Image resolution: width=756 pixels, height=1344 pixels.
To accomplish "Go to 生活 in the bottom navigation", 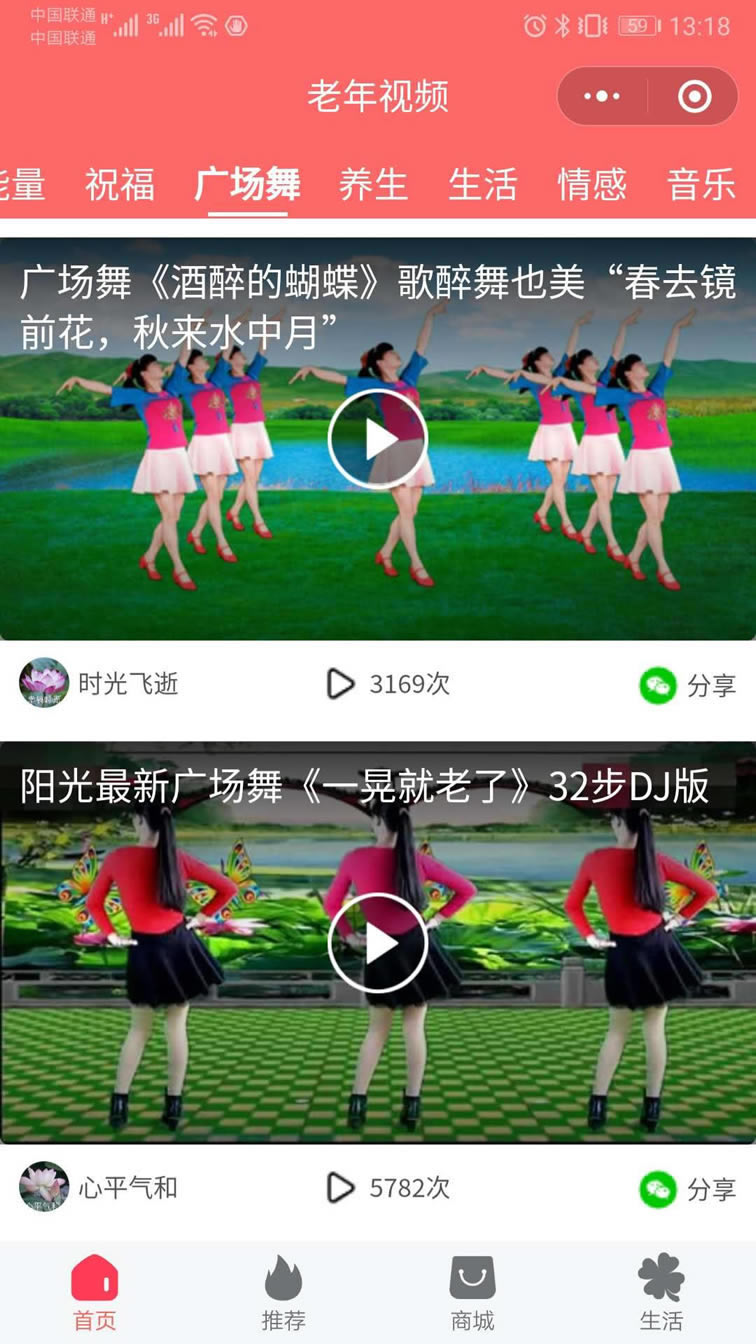I will click(x=661, y=1293).
